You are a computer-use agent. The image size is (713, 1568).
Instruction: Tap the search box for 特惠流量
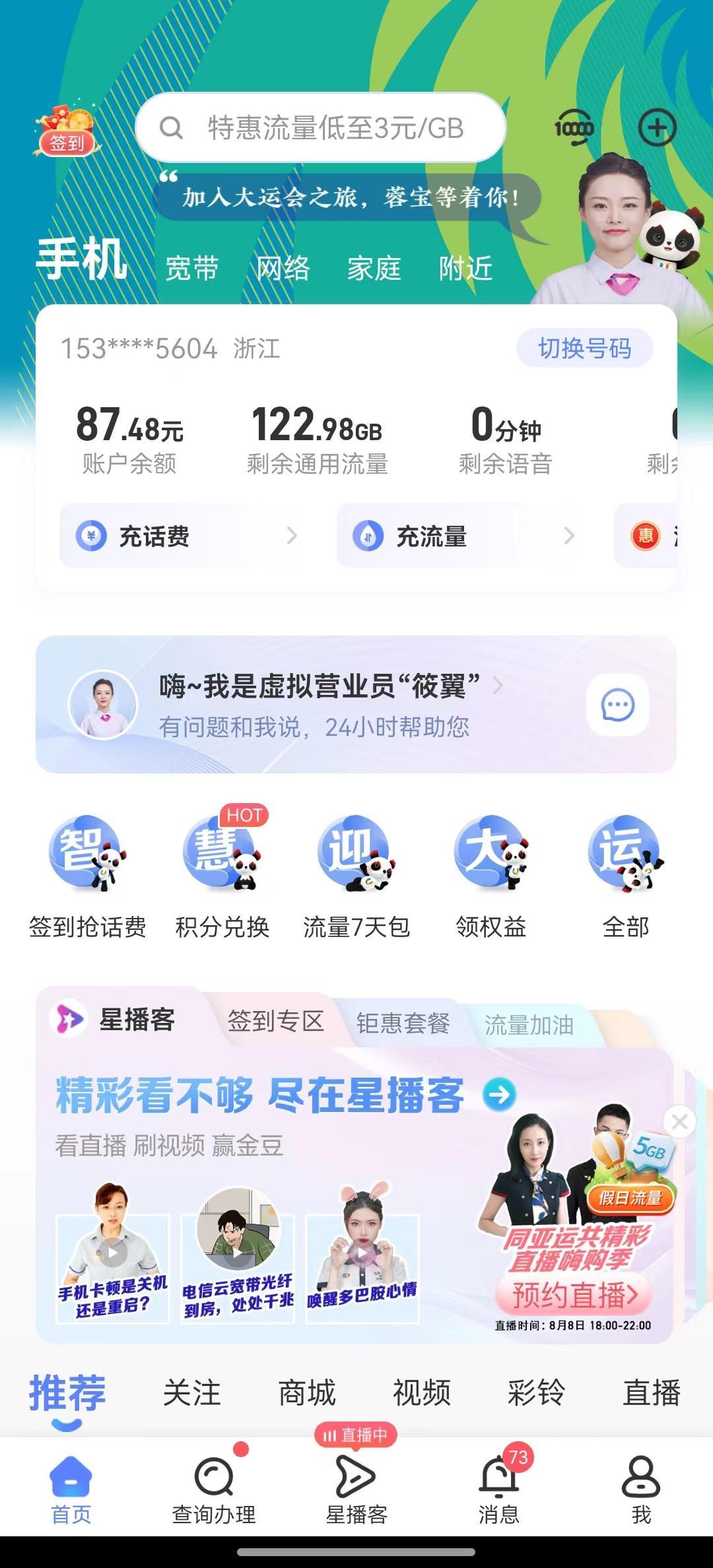pyautogui.click(x=321, y=128)
